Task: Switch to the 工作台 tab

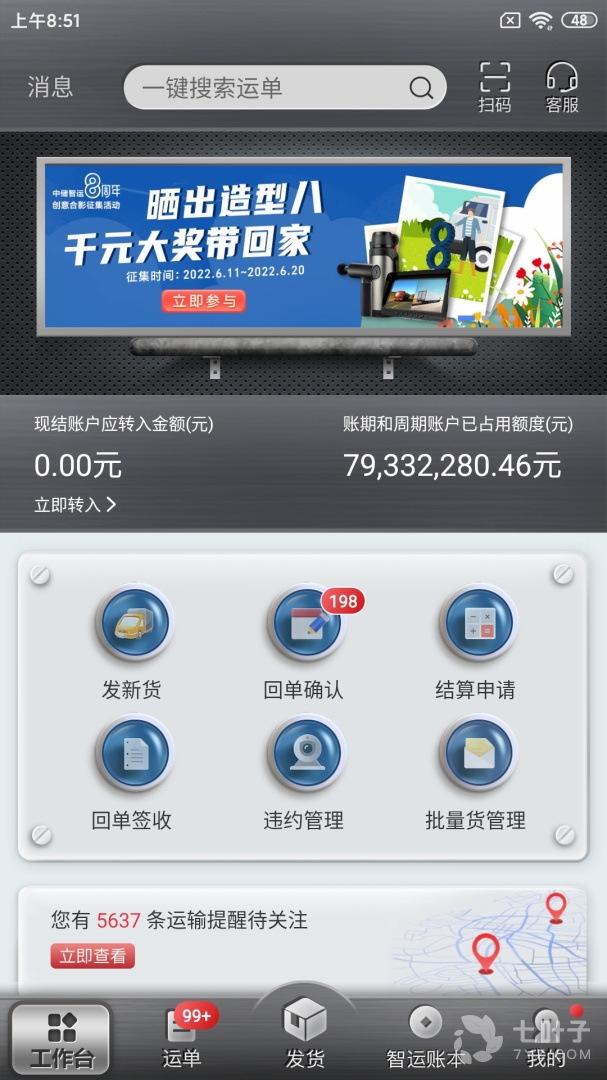Action: click(61, 1039)
